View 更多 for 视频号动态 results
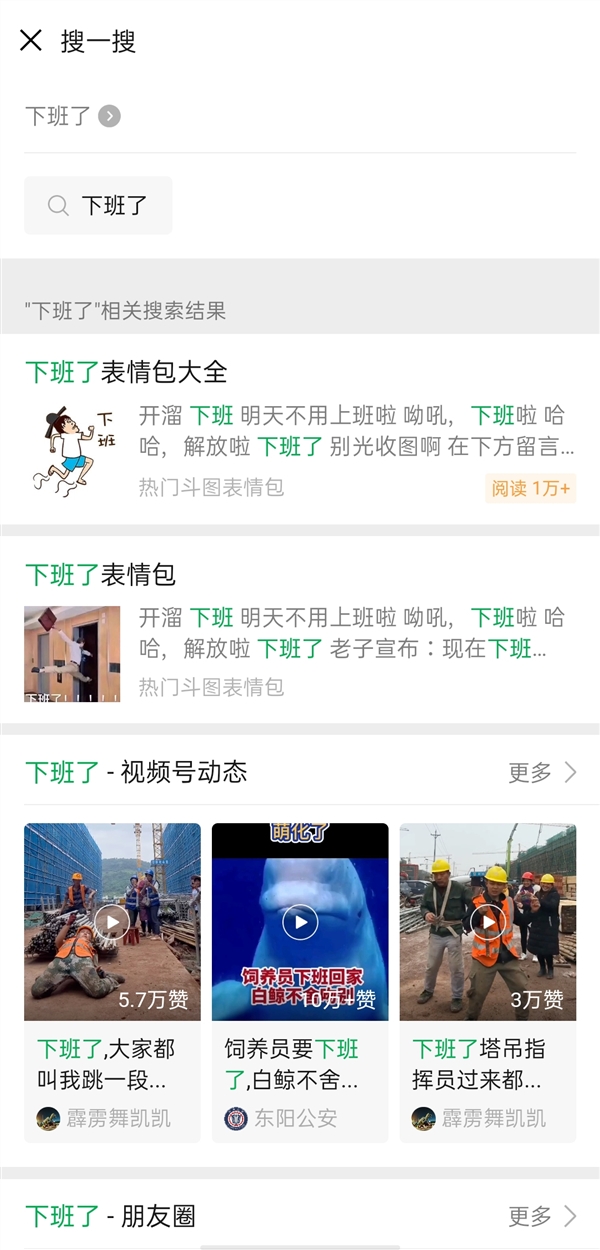 coord(542,772)
